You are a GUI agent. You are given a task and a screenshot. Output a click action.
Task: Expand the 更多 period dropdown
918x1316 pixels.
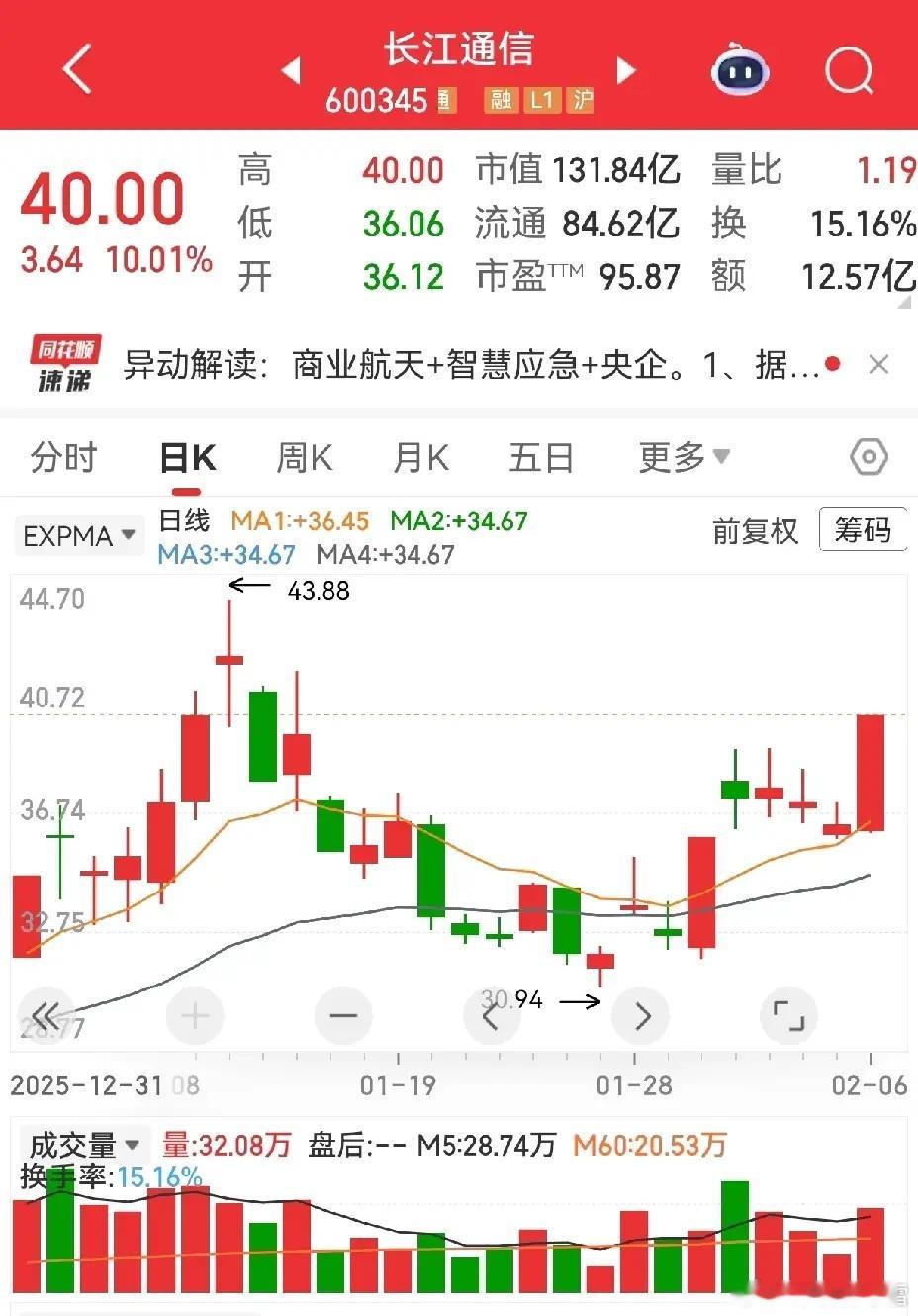click(684, 456)
